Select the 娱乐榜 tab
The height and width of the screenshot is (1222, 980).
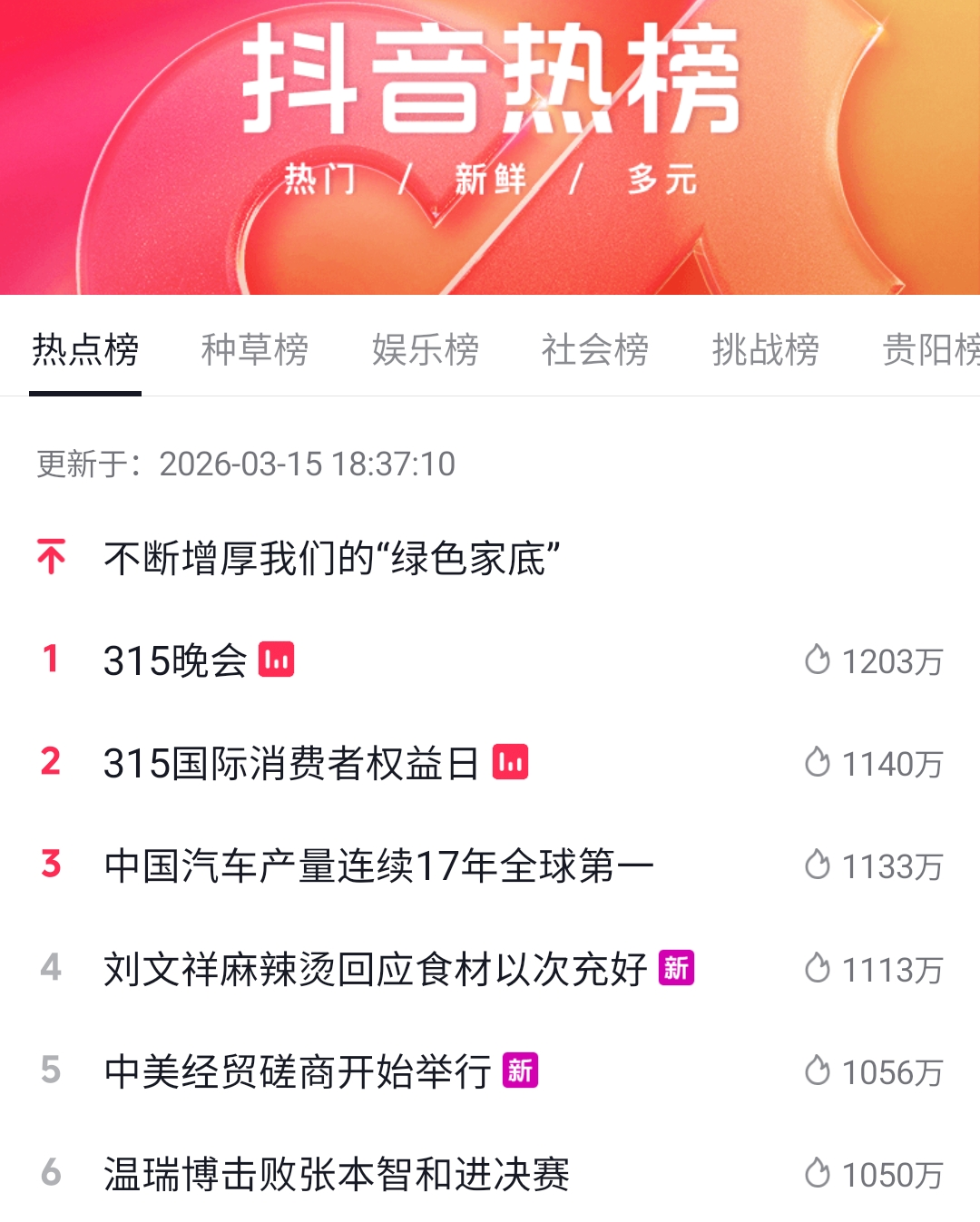click(425, 350)
